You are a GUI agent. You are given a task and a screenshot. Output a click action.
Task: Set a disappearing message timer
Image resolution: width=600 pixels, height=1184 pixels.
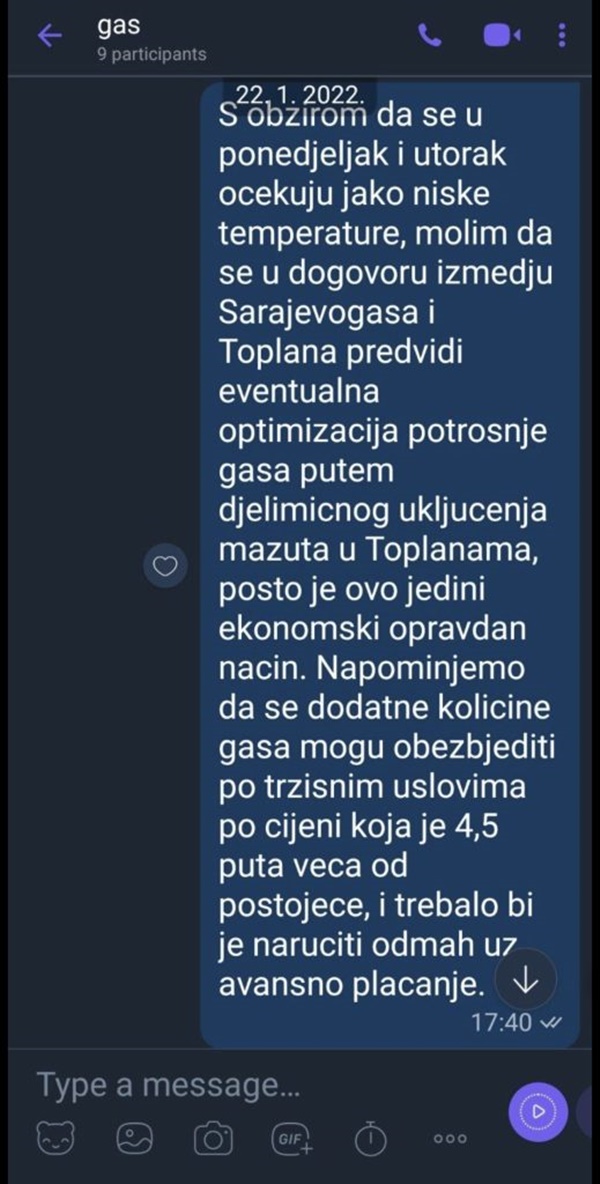[371, 1138]
